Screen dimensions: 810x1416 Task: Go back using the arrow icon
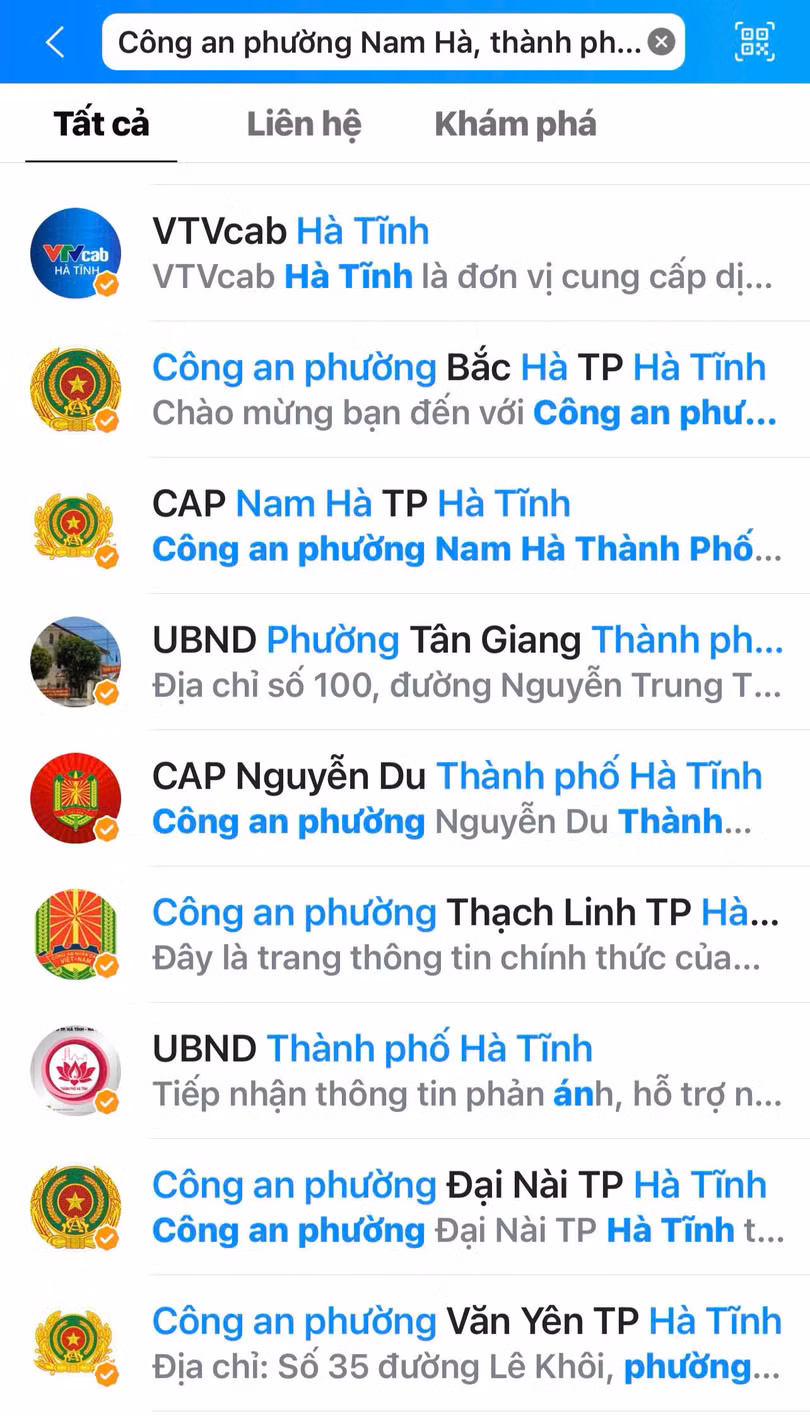pyautogui.click(x=55, y=42)
